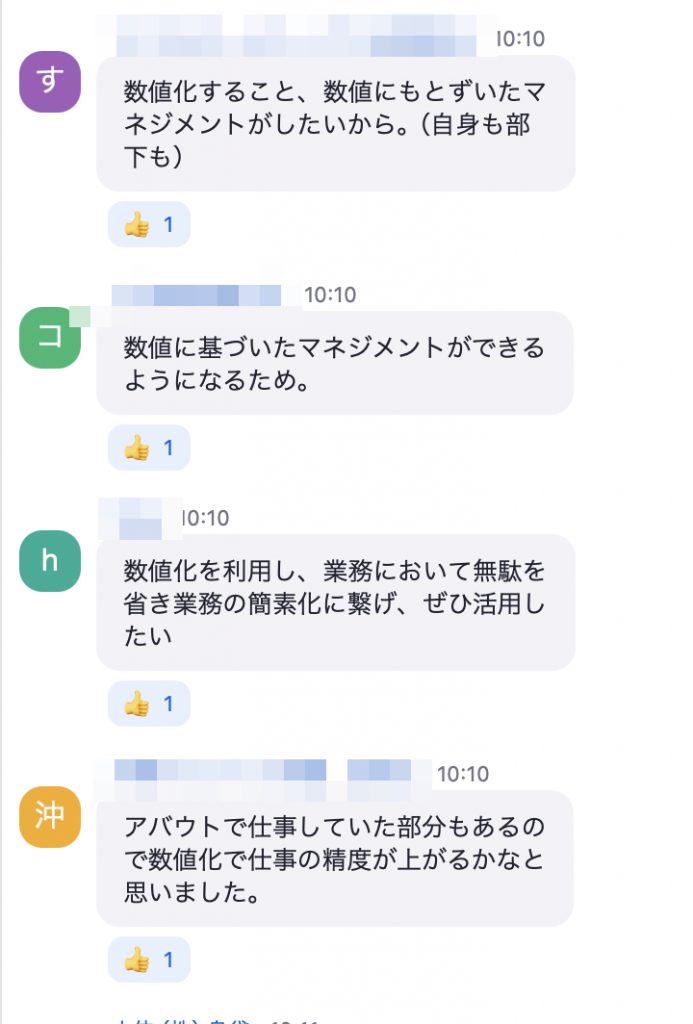
Task: Tap the thumbs-up reaction under the ぜひ活用したい message
Action: point(148,704)
